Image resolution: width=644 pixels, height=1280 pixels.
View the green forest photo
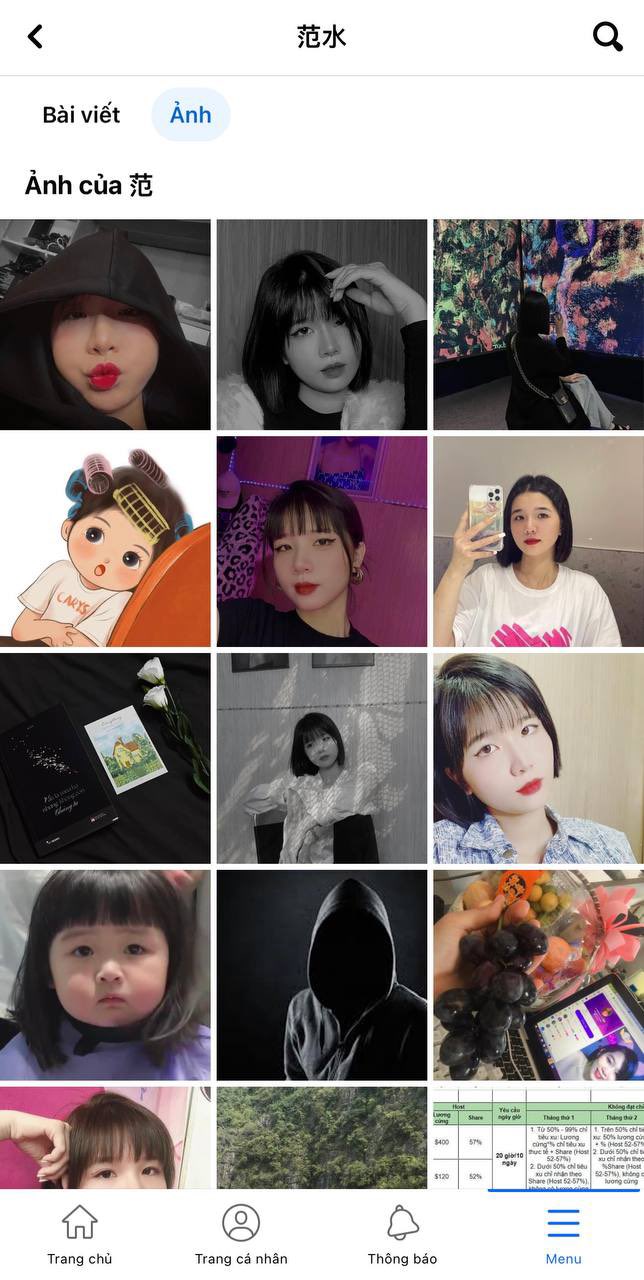(x=322, y=1137)
